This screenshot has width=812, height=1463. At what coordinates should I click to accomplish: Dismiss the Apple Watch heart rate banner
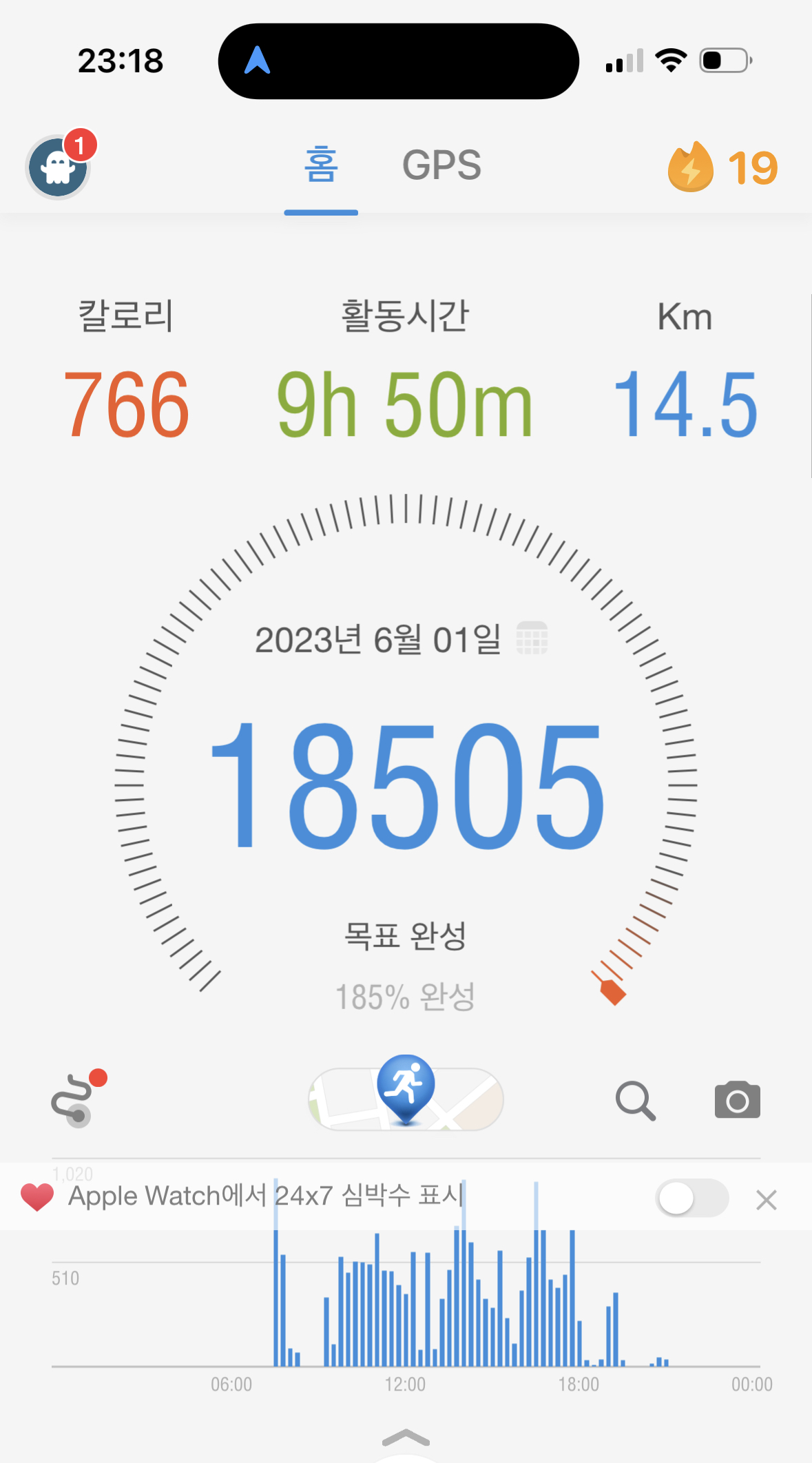coord(766,1200)
